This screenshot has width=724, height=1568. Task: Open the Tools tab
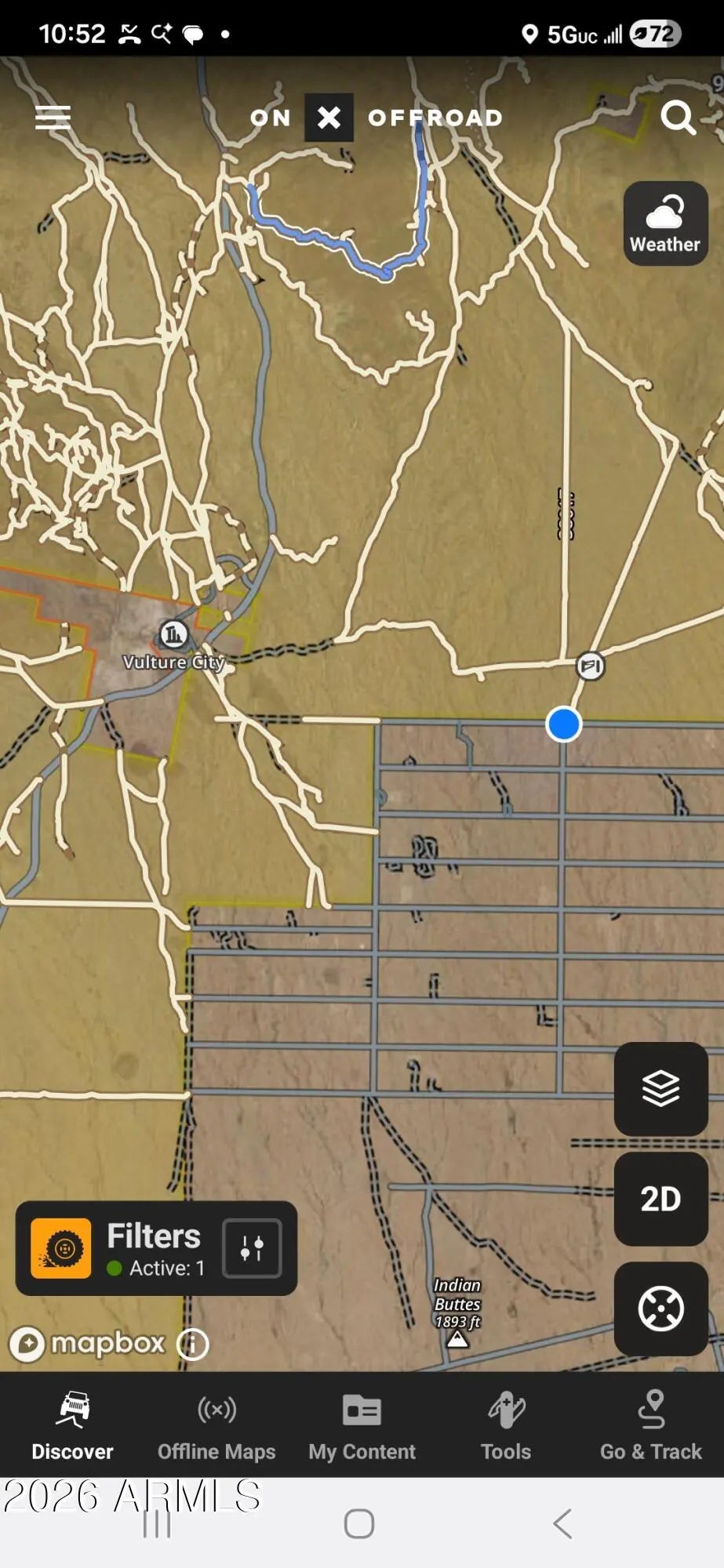[506, 1427]
